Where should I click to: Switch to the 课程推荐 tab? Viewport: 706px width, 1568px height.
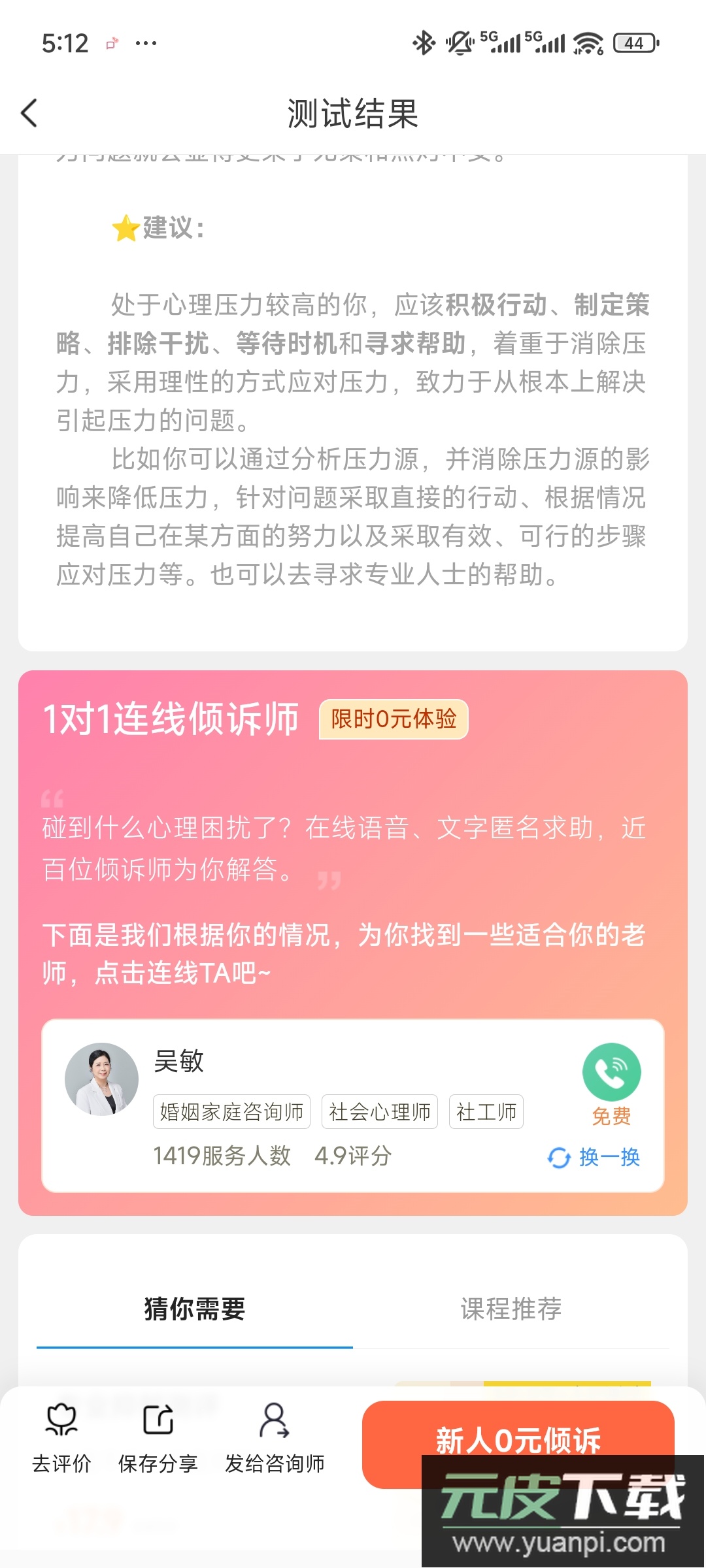pyautogui.click(x=511, y=1309)
